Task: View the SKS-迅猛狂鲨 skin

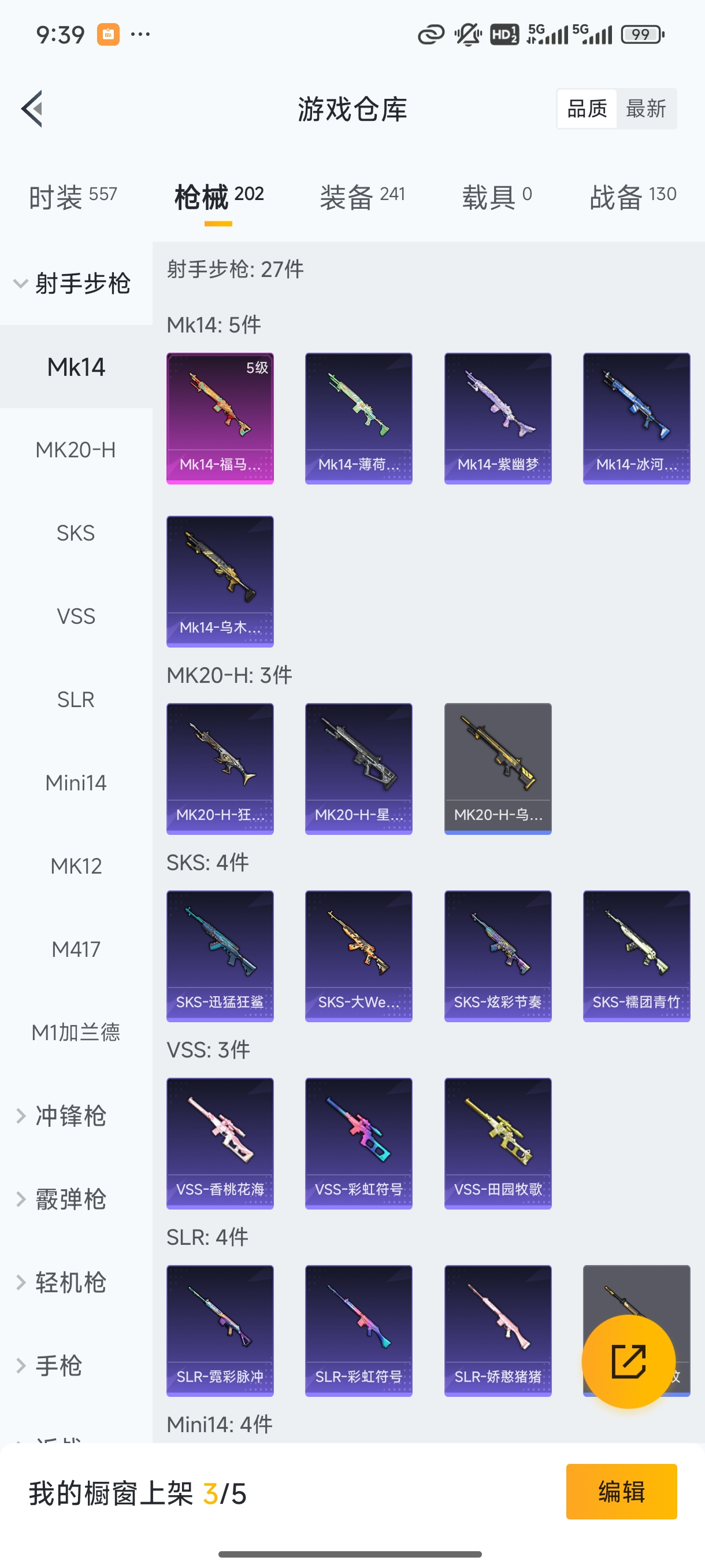Action: pos(220,956)
